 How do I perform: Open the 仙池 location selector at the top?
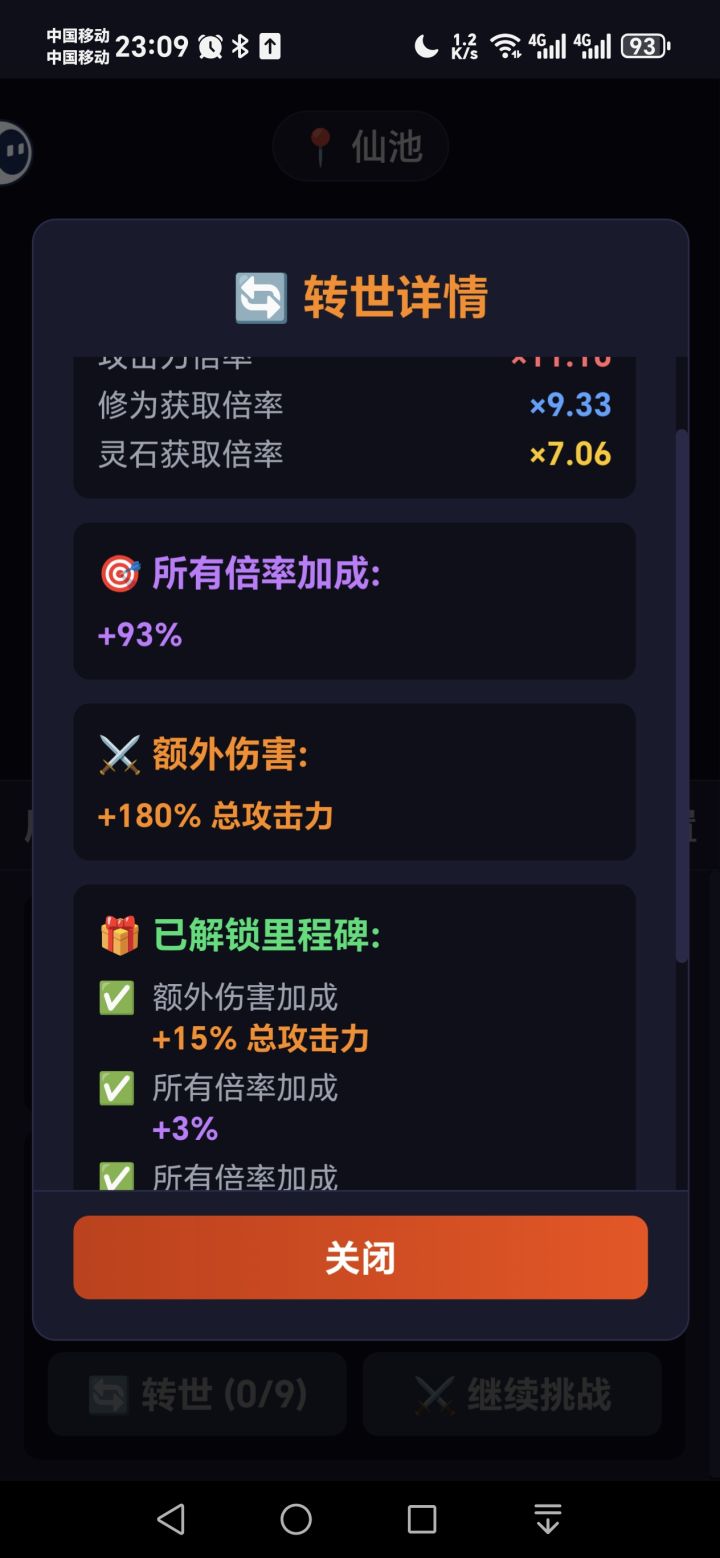coord(360,145)
